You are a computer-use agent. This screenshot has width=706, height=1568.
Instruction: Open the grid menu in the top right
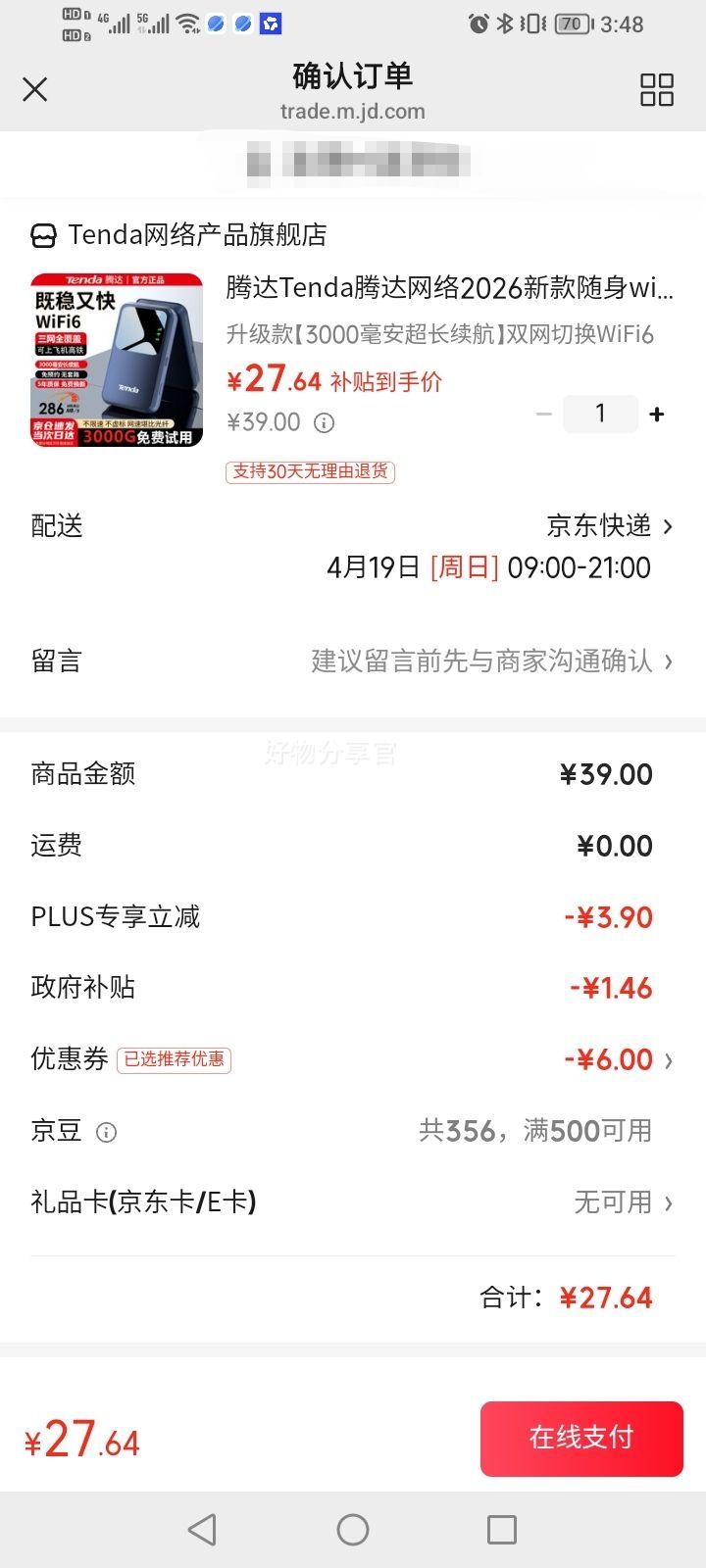coord(658,89)
